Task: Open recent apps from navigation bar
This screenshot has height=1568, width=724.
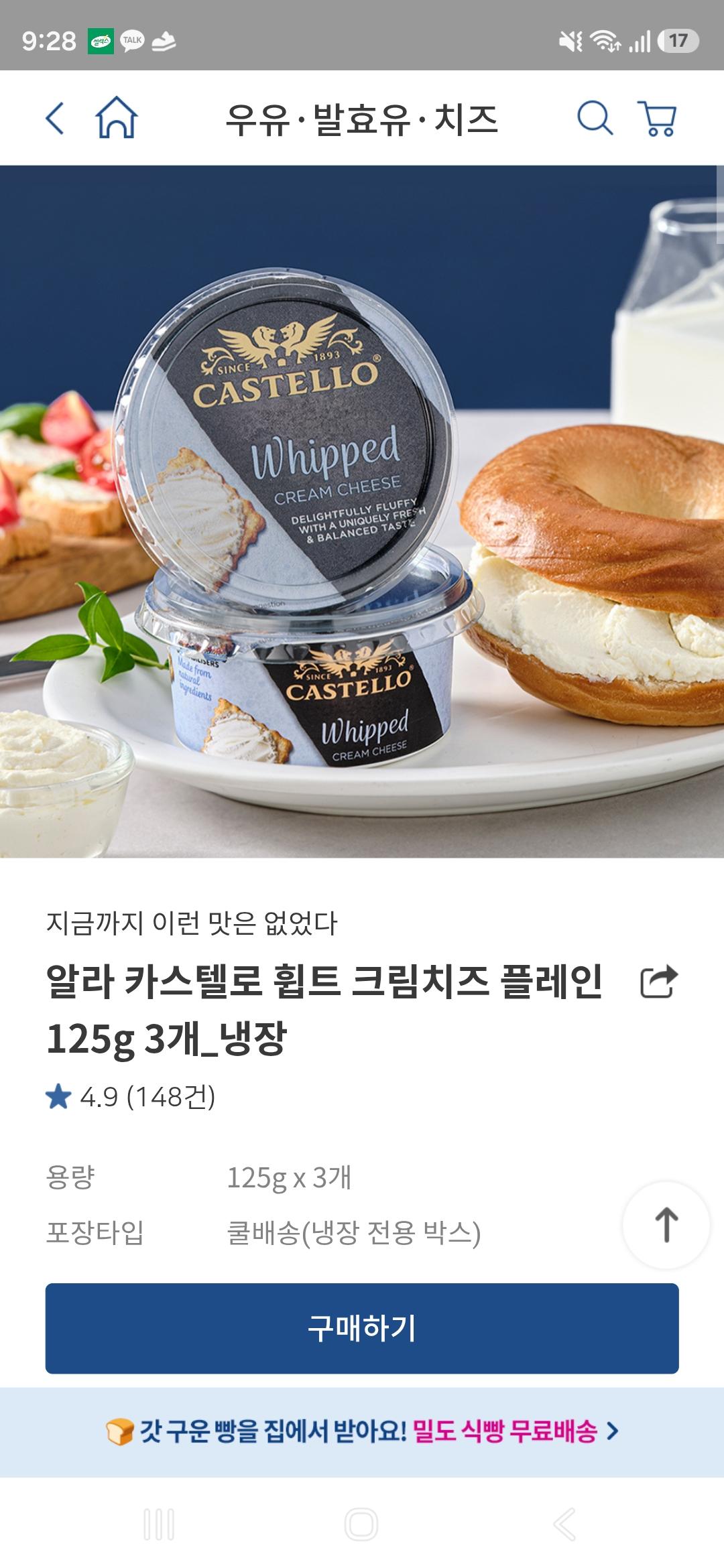Action: click(159, 1524)
